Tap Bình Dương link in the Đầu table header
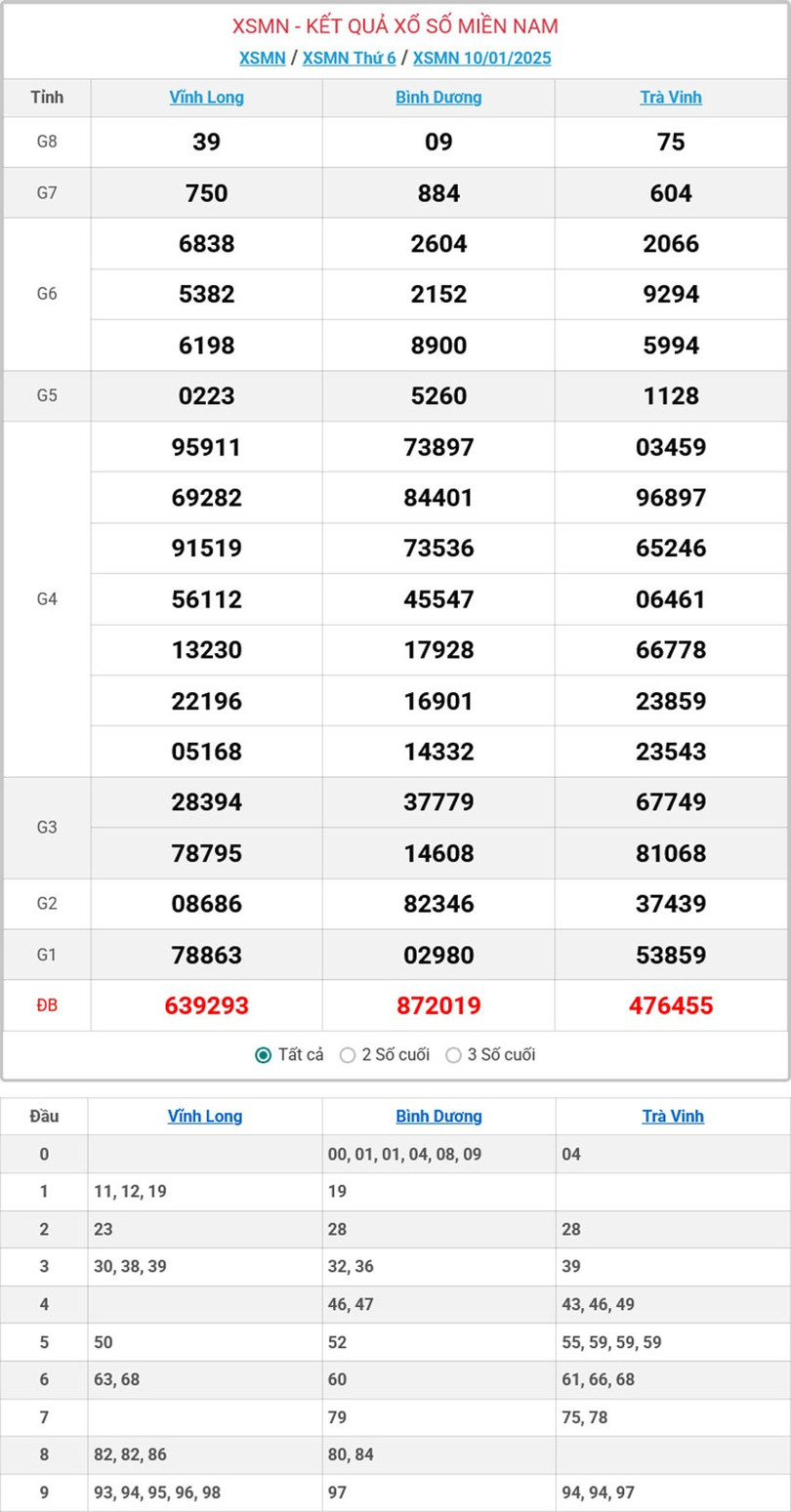The image size is (791, 1512). [438, 1116]
